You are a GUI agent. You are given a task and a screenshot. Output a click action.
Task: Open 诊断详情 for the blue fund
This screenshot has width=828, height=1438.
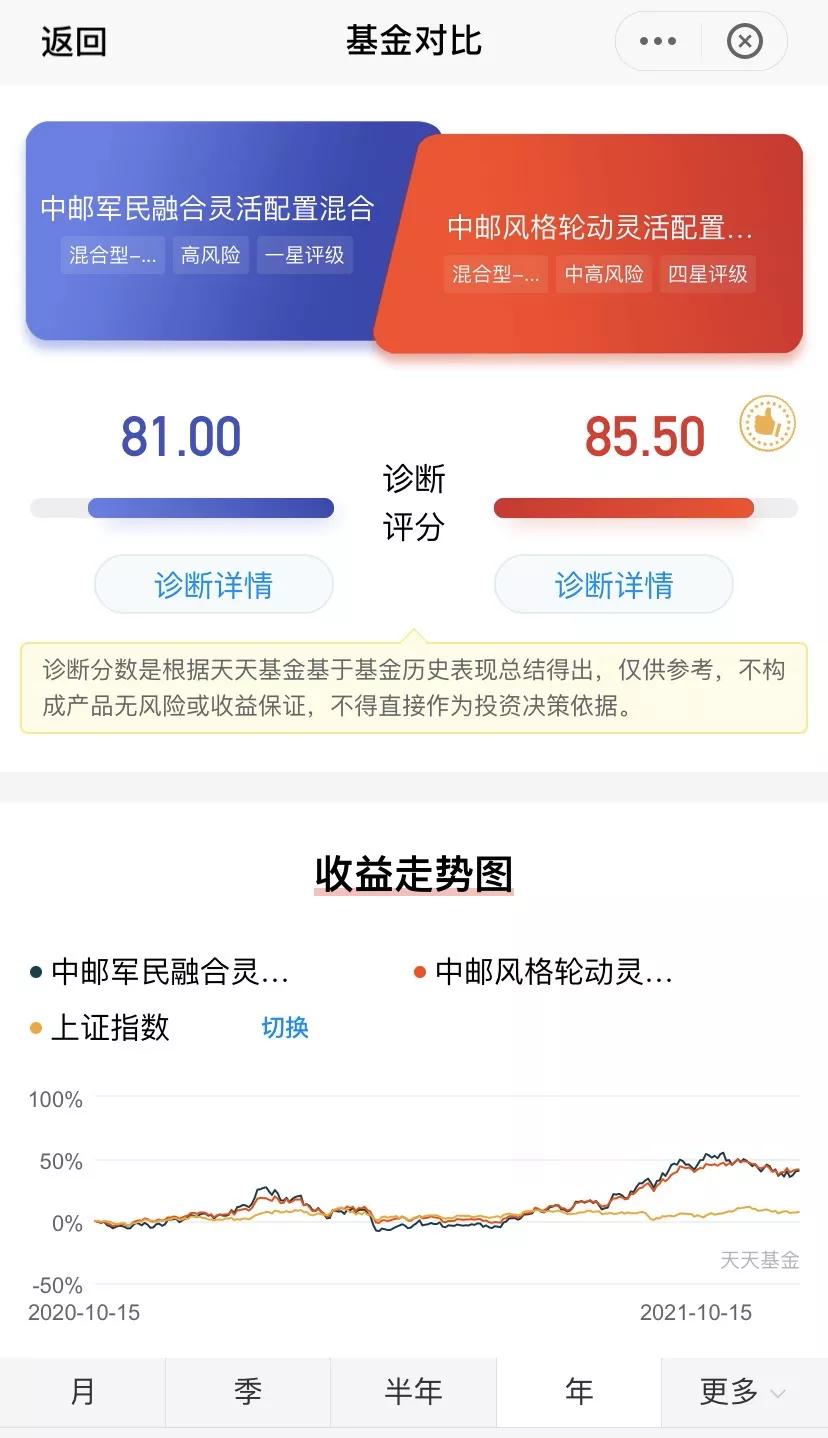213,583
